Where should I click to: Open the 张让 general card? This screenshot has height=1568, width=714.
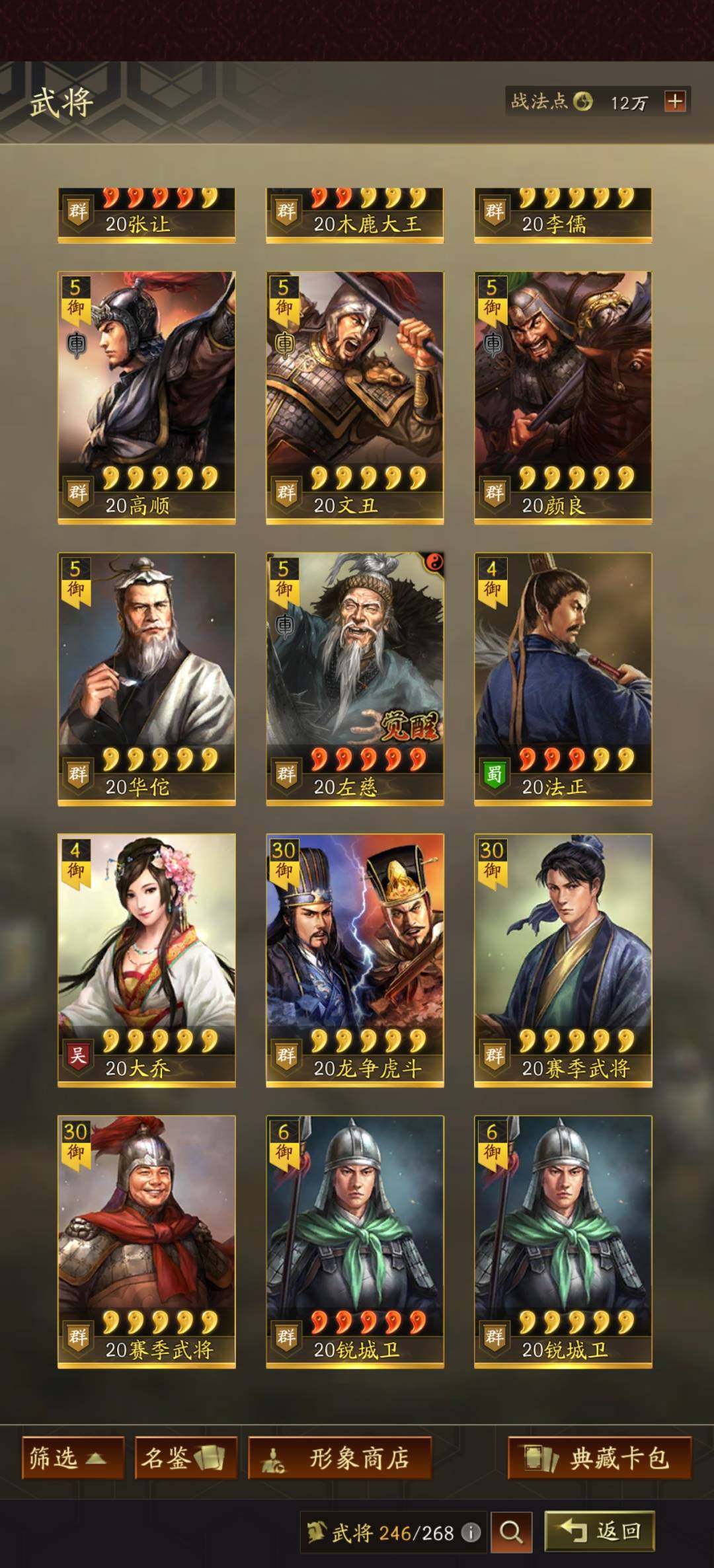(146, 215)
